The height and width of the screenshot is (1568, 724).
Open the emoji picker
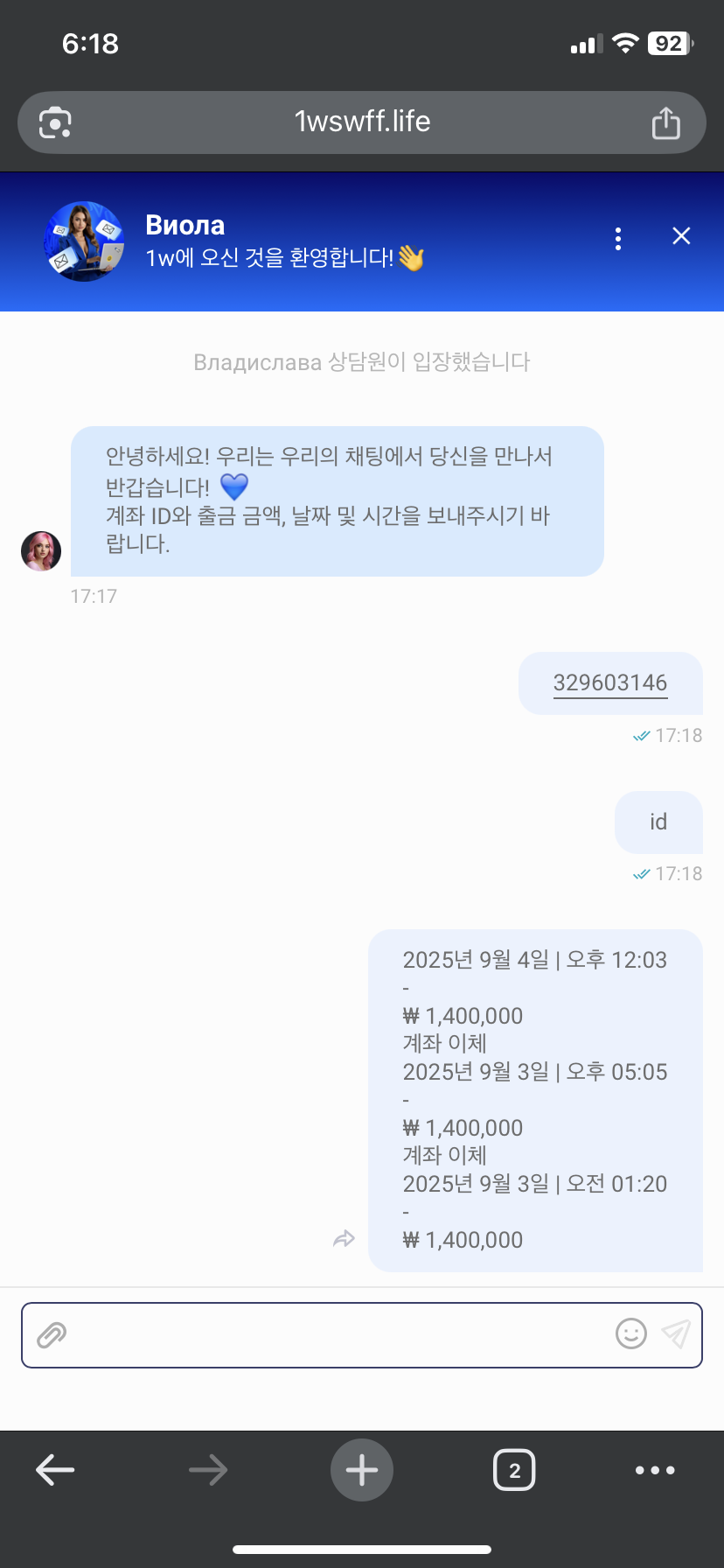coord(630,1333)
